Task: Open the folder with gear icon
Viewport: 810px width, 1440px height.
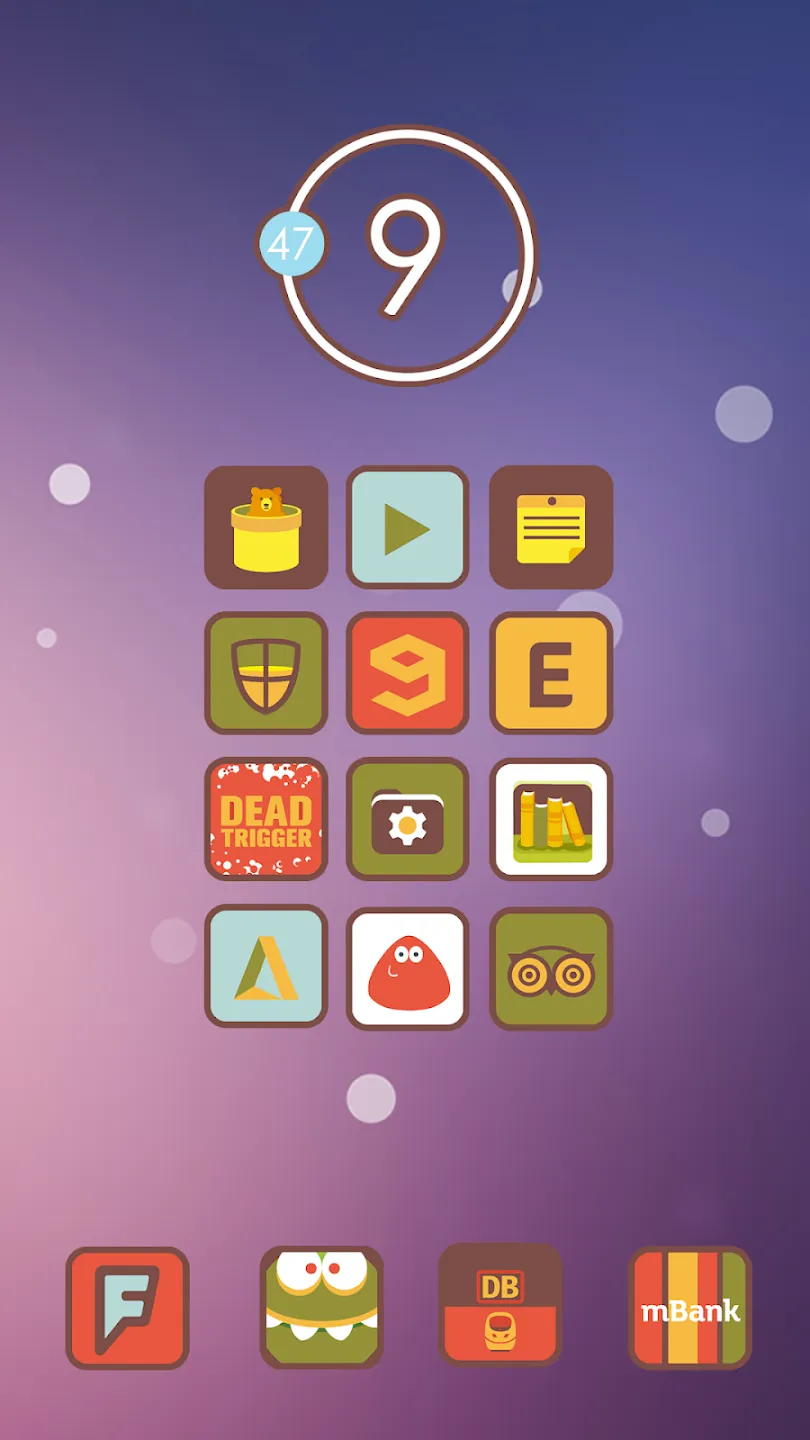Action: coord(408,819)
